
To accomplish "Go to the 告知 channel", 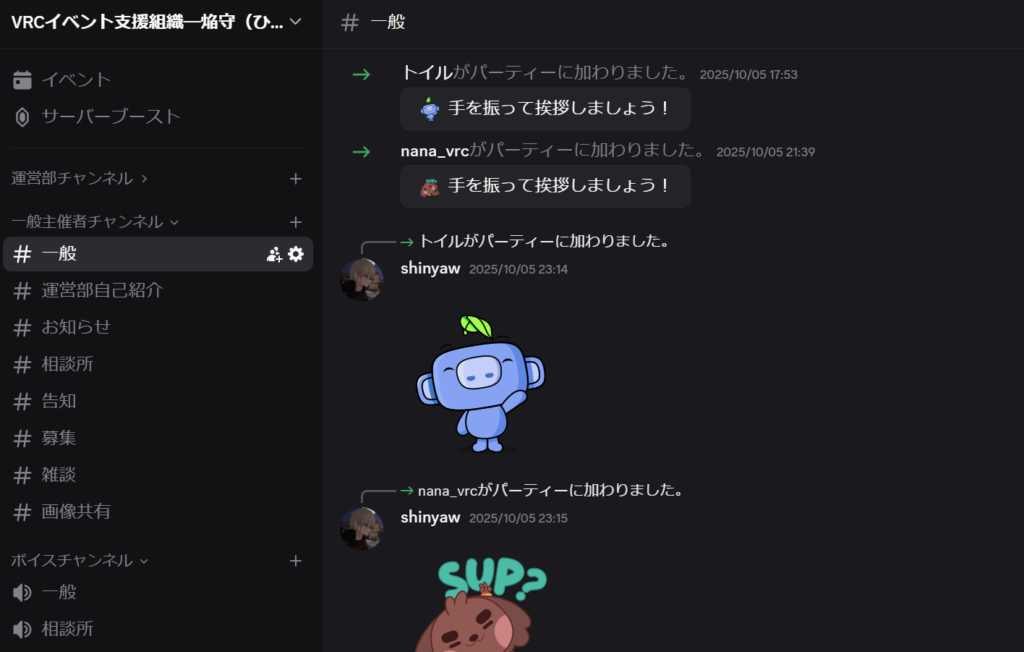I will coord(59,402).
